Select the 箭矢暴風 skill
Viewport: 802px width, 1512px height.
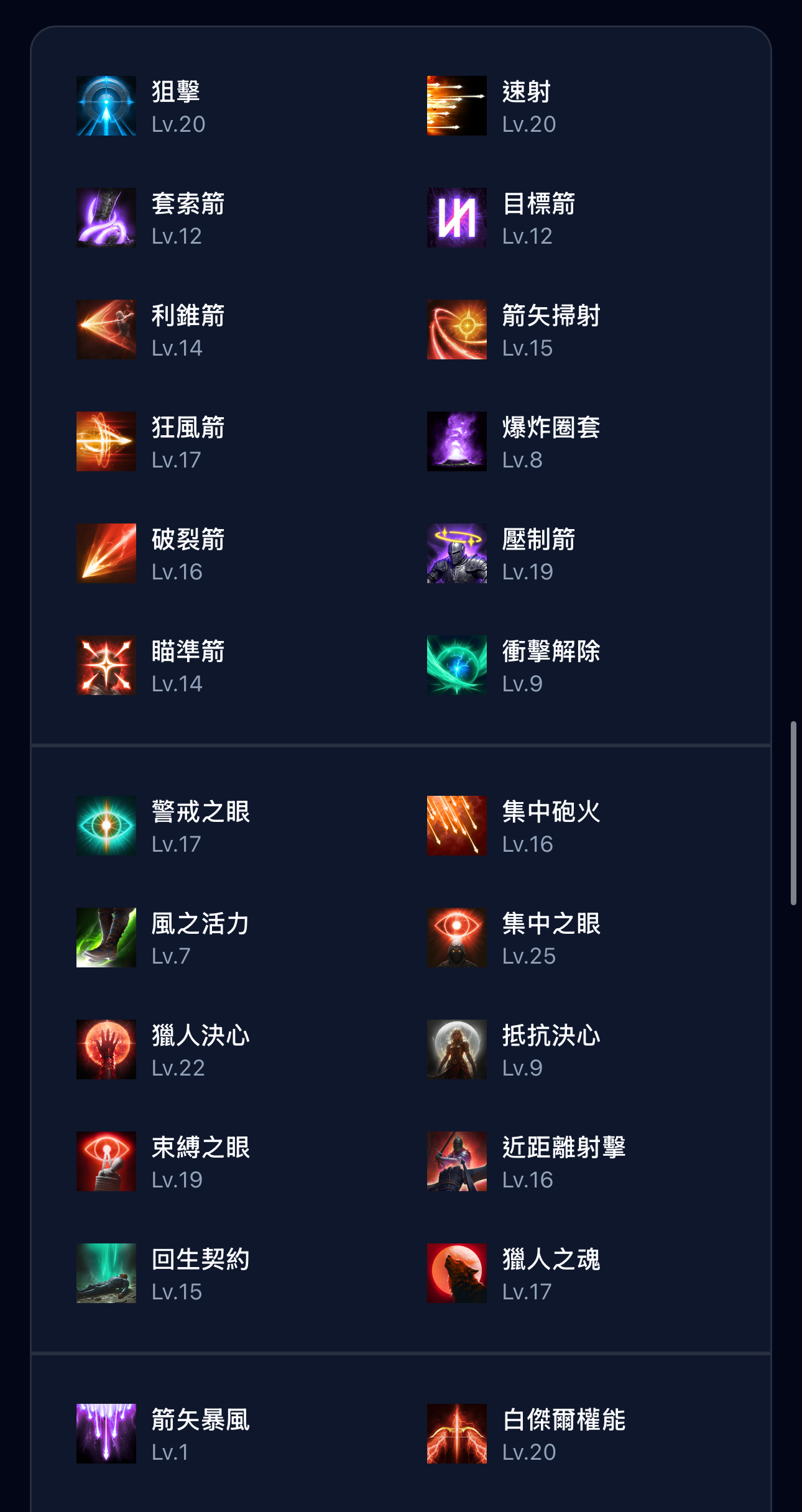[106, 1434]
